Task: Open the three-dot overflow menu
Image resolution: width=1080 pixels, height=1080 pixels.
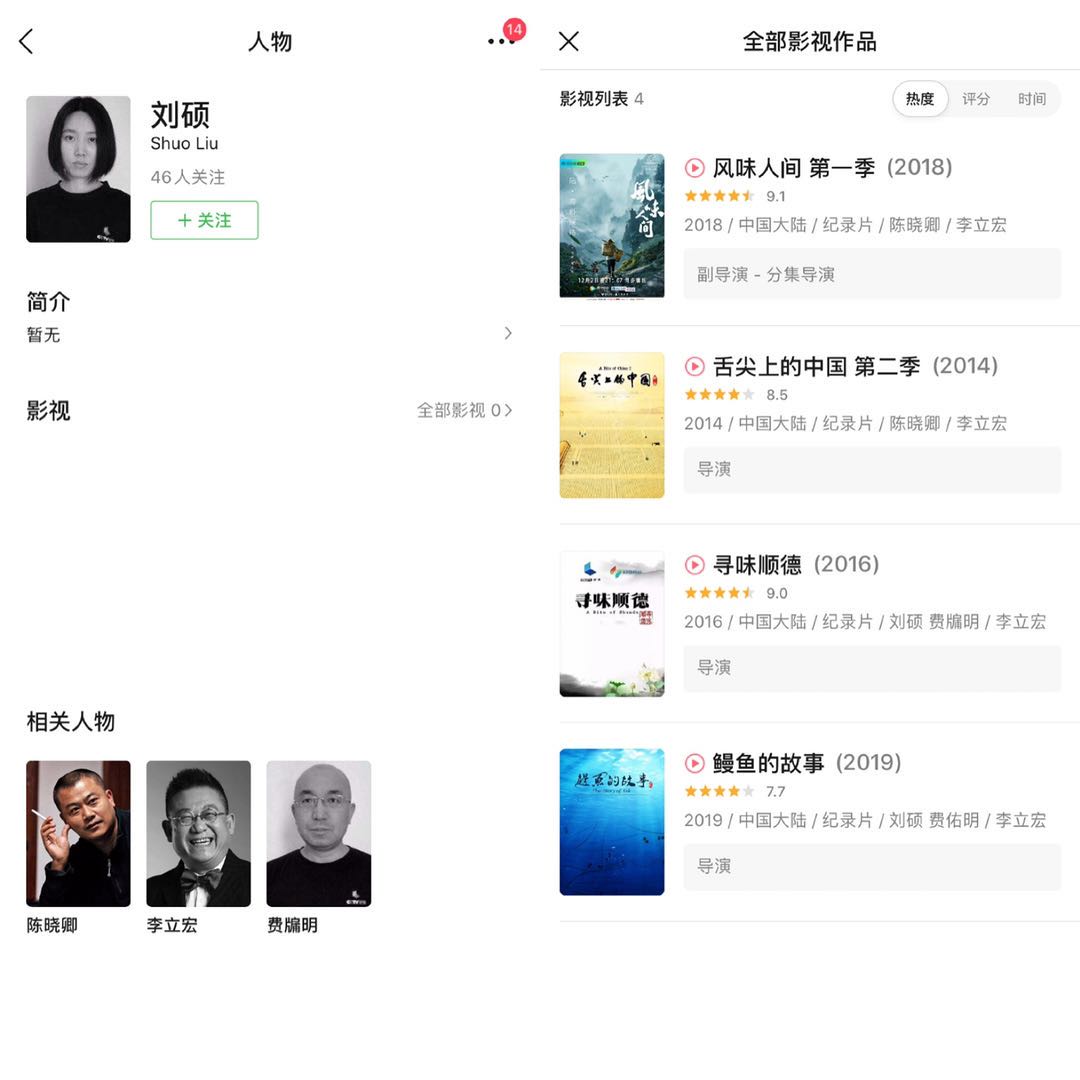Action: click(500, 41)
